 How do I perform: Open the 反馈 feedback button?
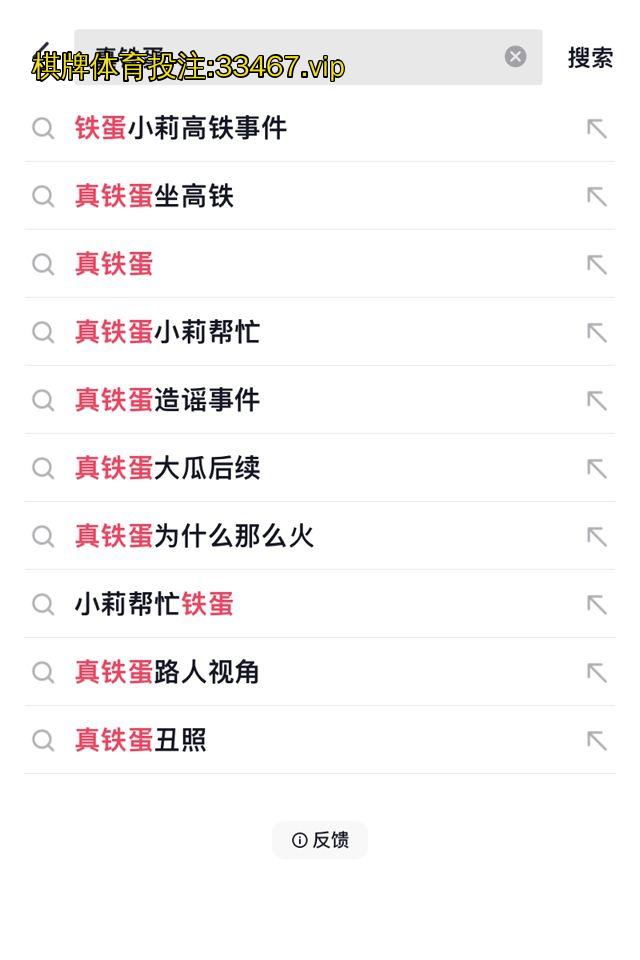tap(320, 840)
